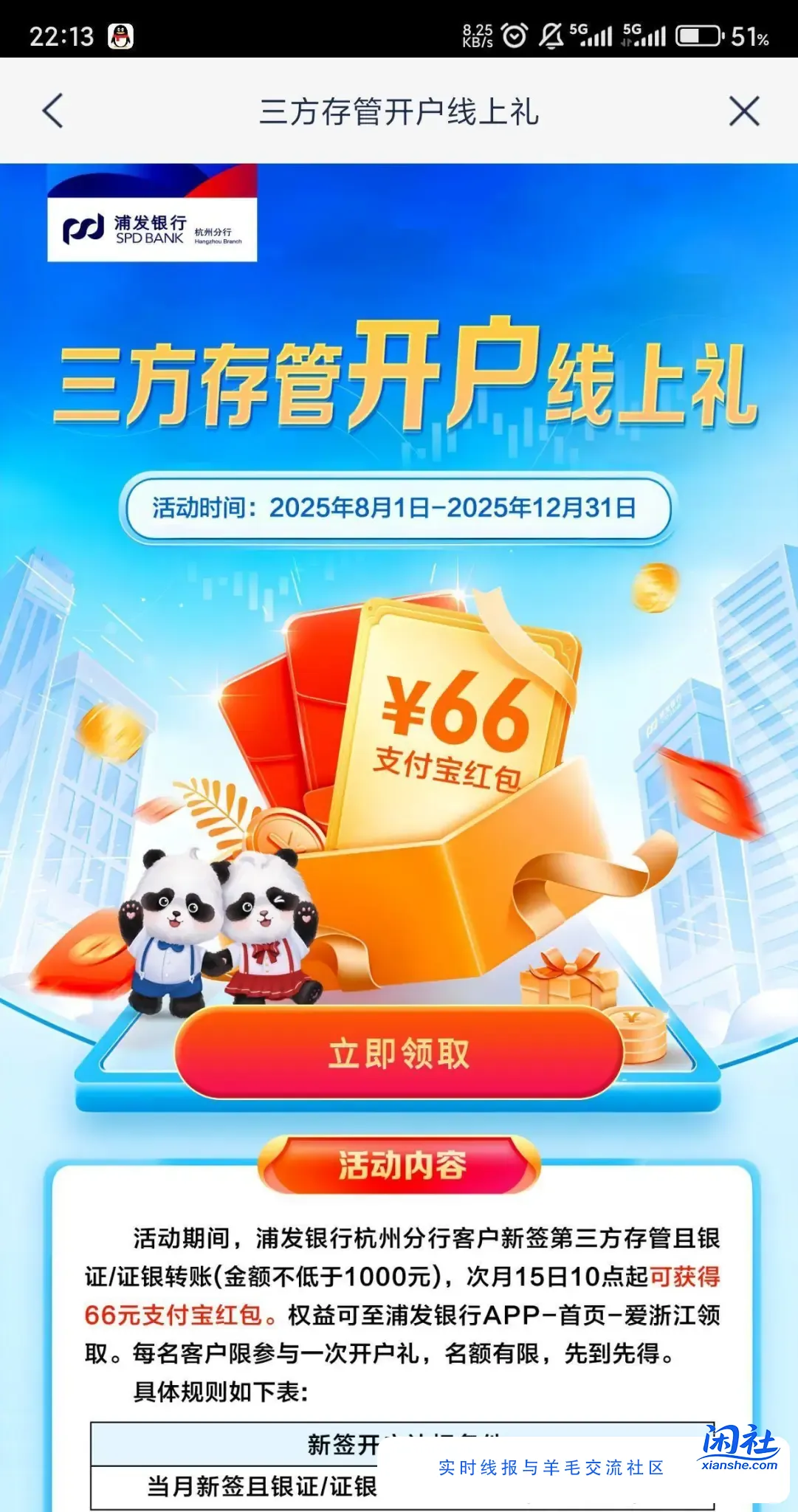Close the 三方存管开户线上礼 page

[x=743, y=111]
